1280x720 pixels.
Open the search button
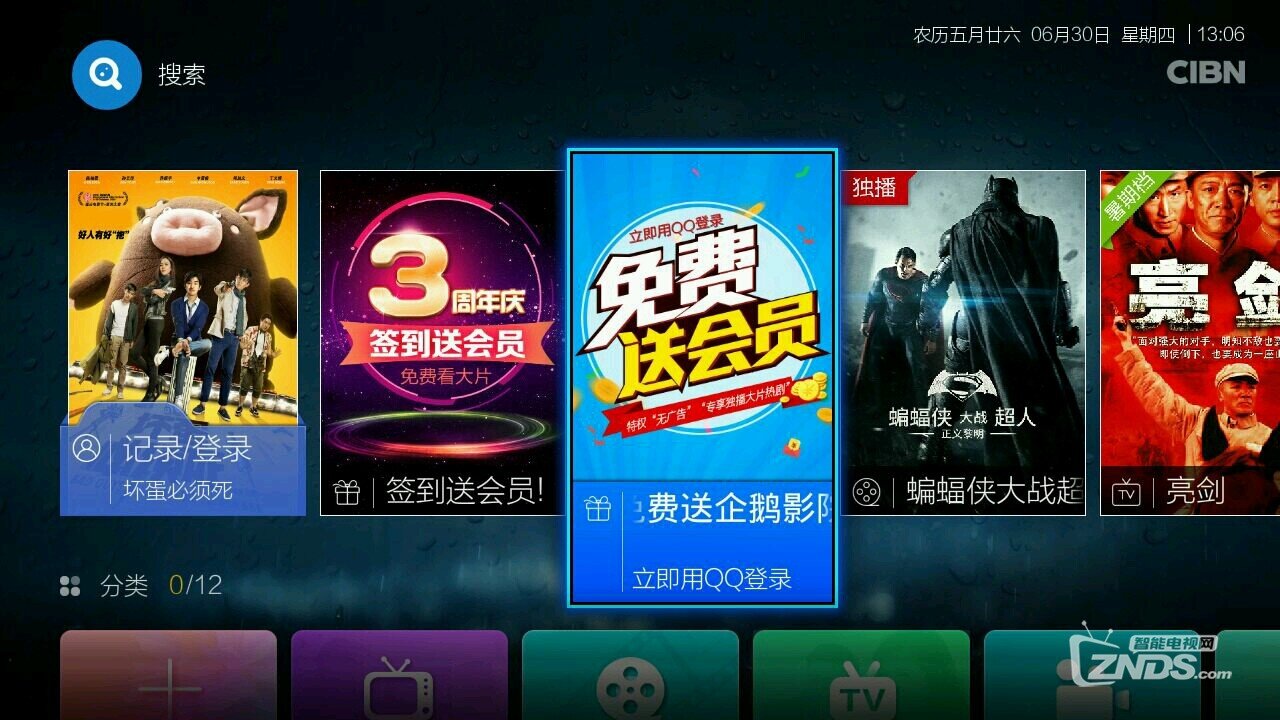pos(107,75)
